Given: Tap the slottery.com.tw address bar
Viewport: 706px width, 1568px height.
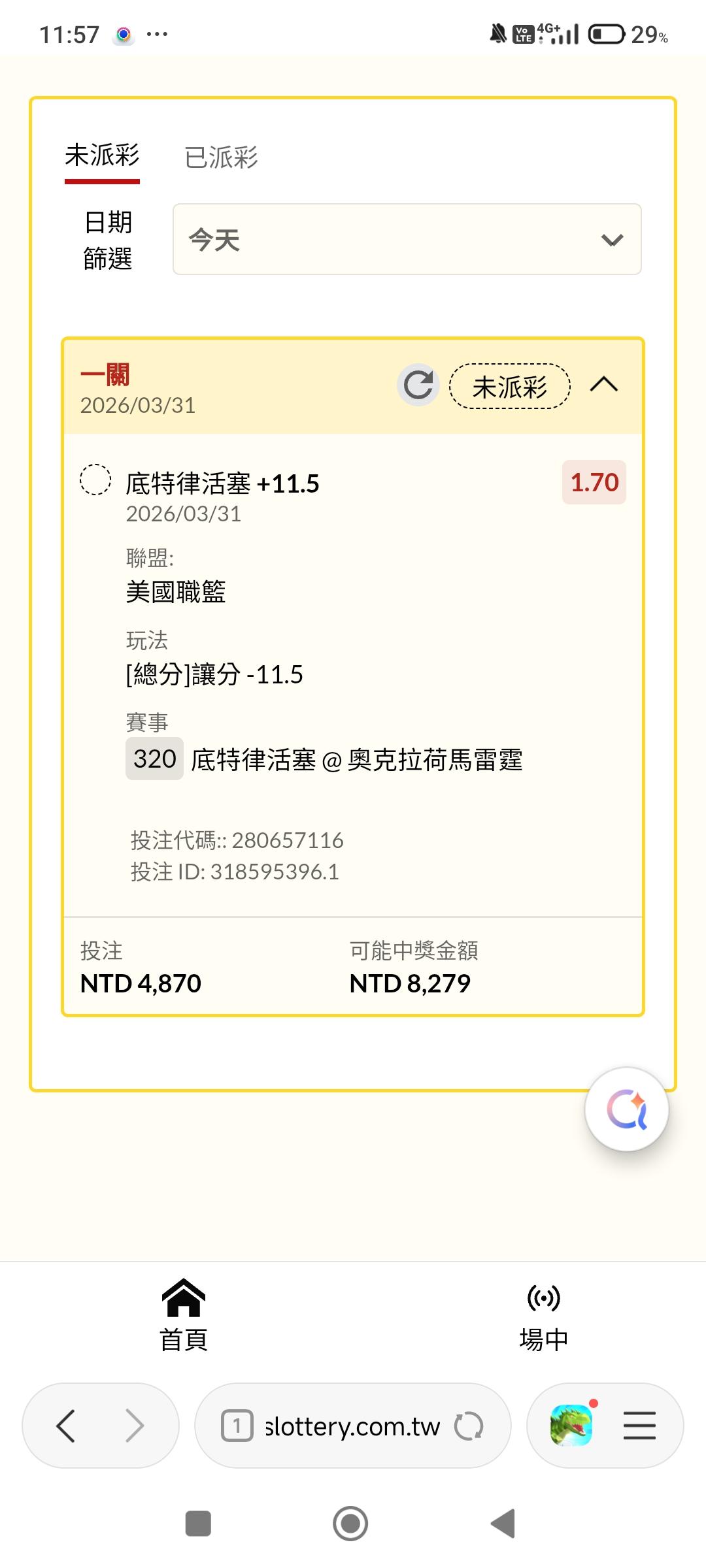Looking at the screenshot, I should [352, 1426].
